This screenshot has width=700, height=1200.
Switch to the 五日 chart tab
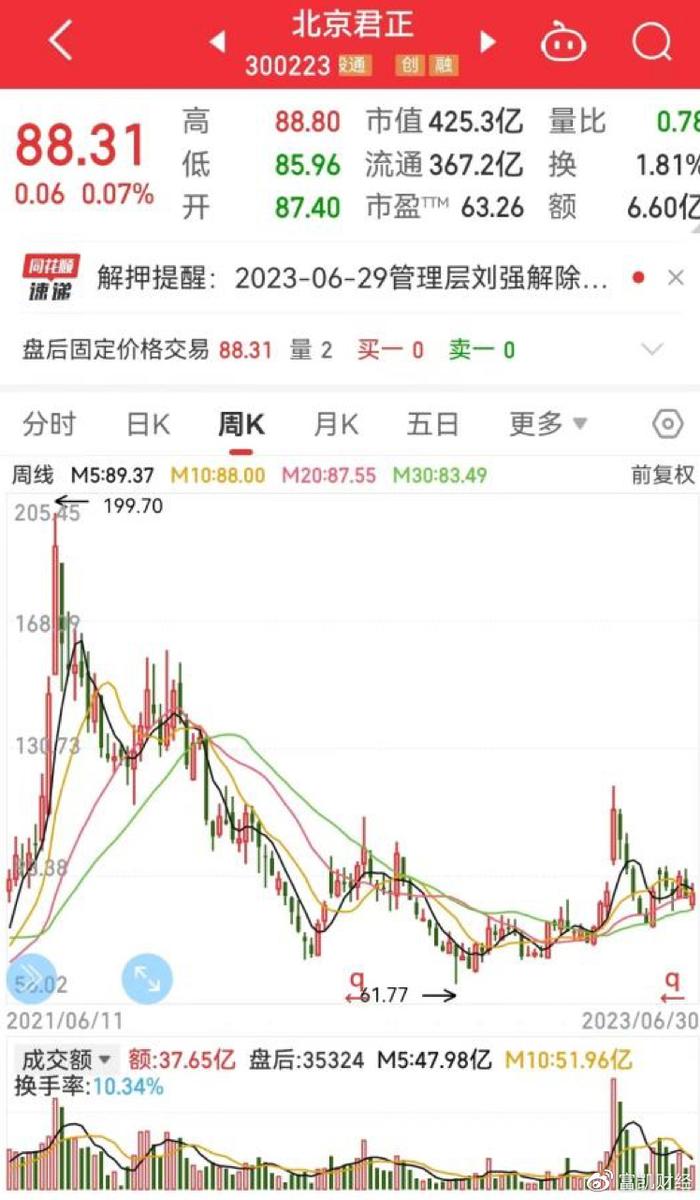432,424
